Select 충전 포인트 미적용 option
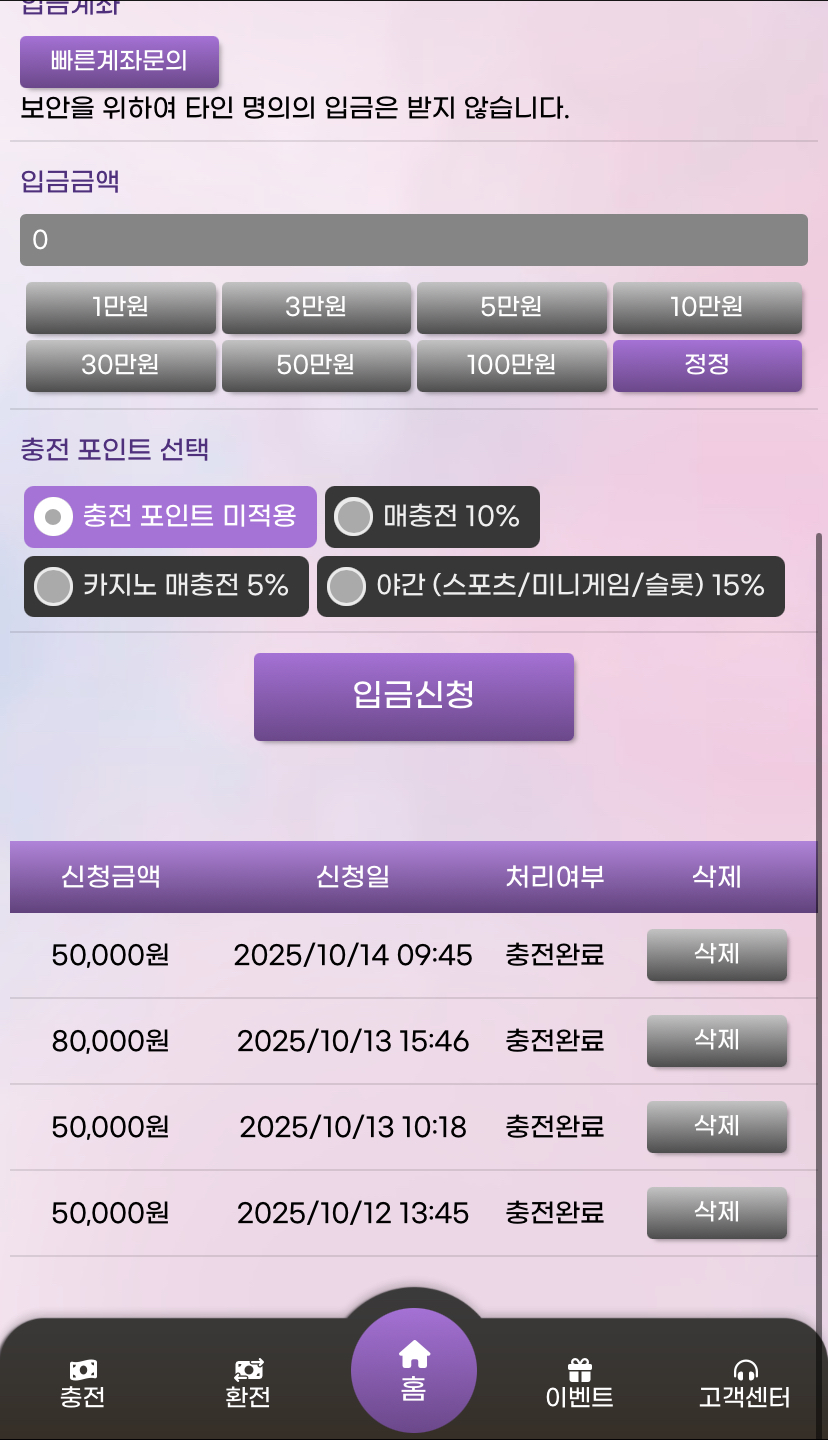The height and width of the screenshot is (1440, 828). [x=170, y=517]
